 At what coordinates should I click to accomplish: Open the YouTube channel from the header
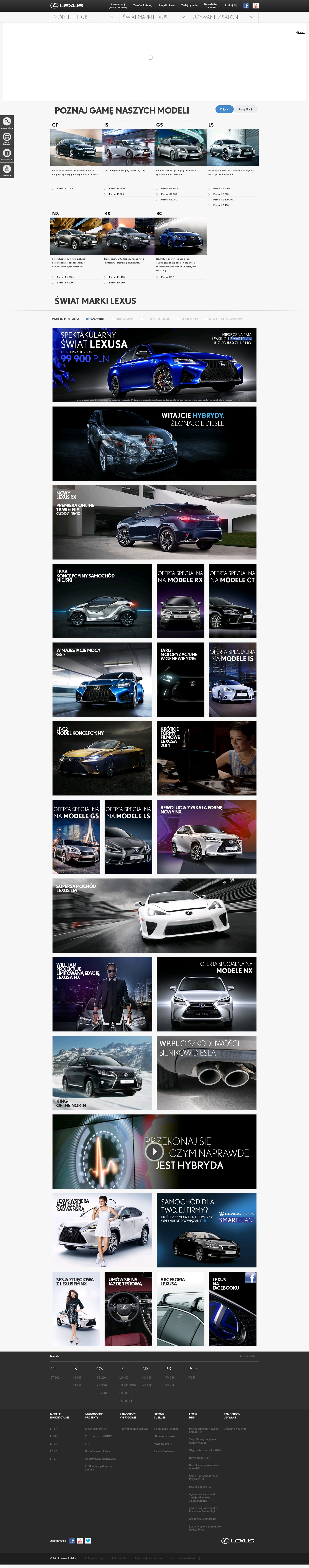pos(255,5)
